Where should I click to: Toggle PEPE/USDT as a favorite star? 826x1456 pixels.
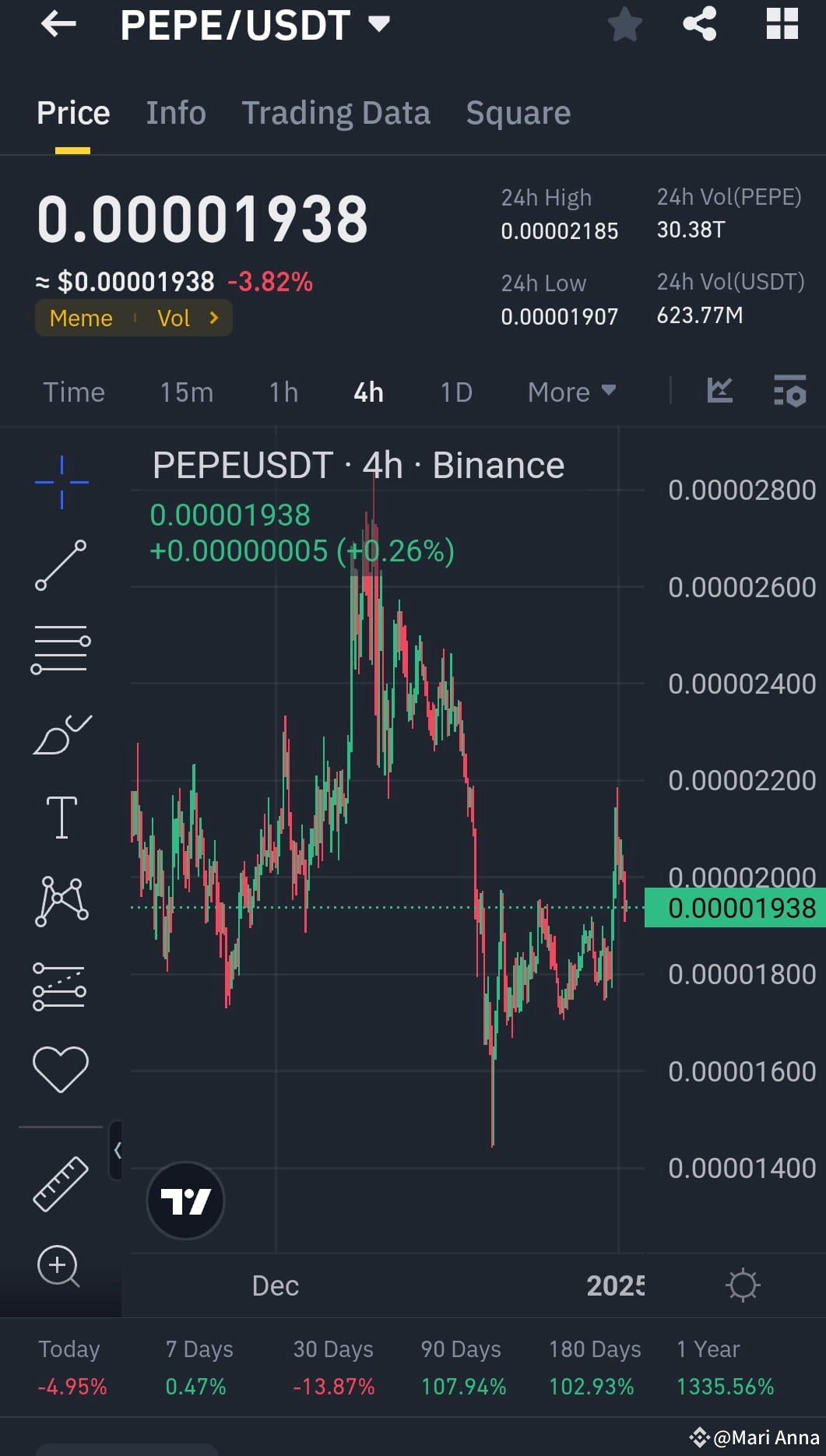pyautogui.click(x=624, y=23)
